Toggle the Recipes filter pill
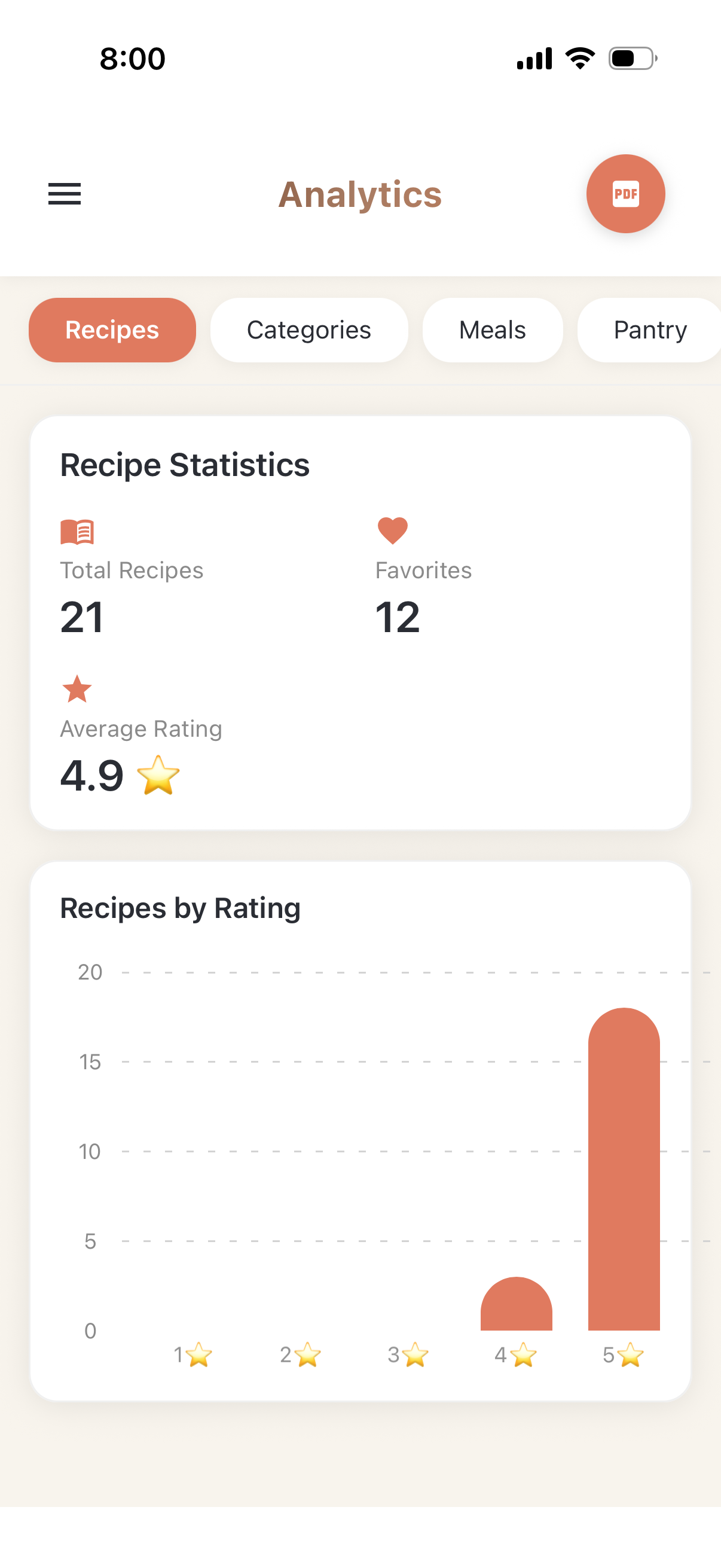 tap(112, 330)
